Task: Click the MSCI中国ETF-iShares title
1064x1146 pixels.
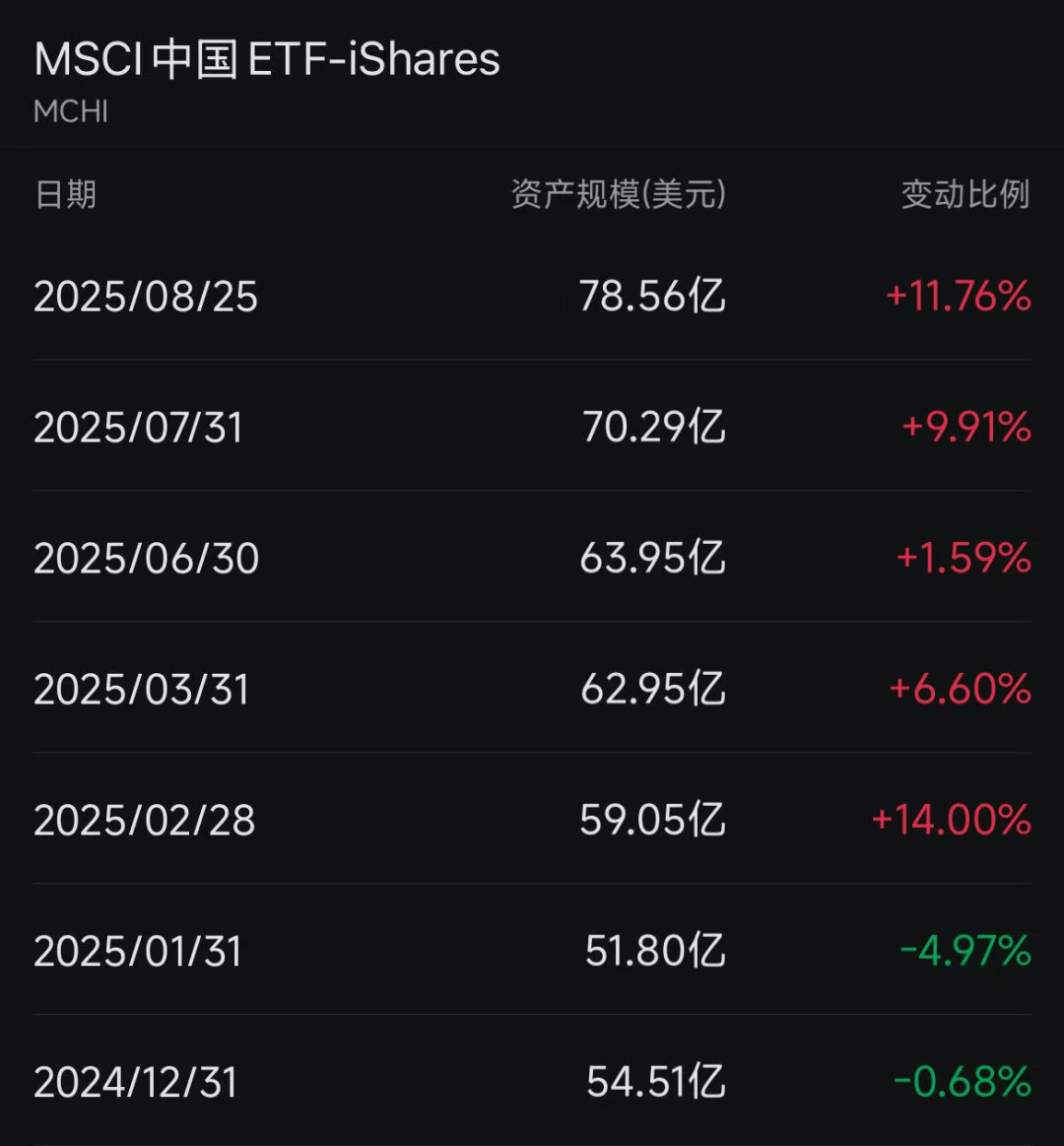Action: (266, 59)
